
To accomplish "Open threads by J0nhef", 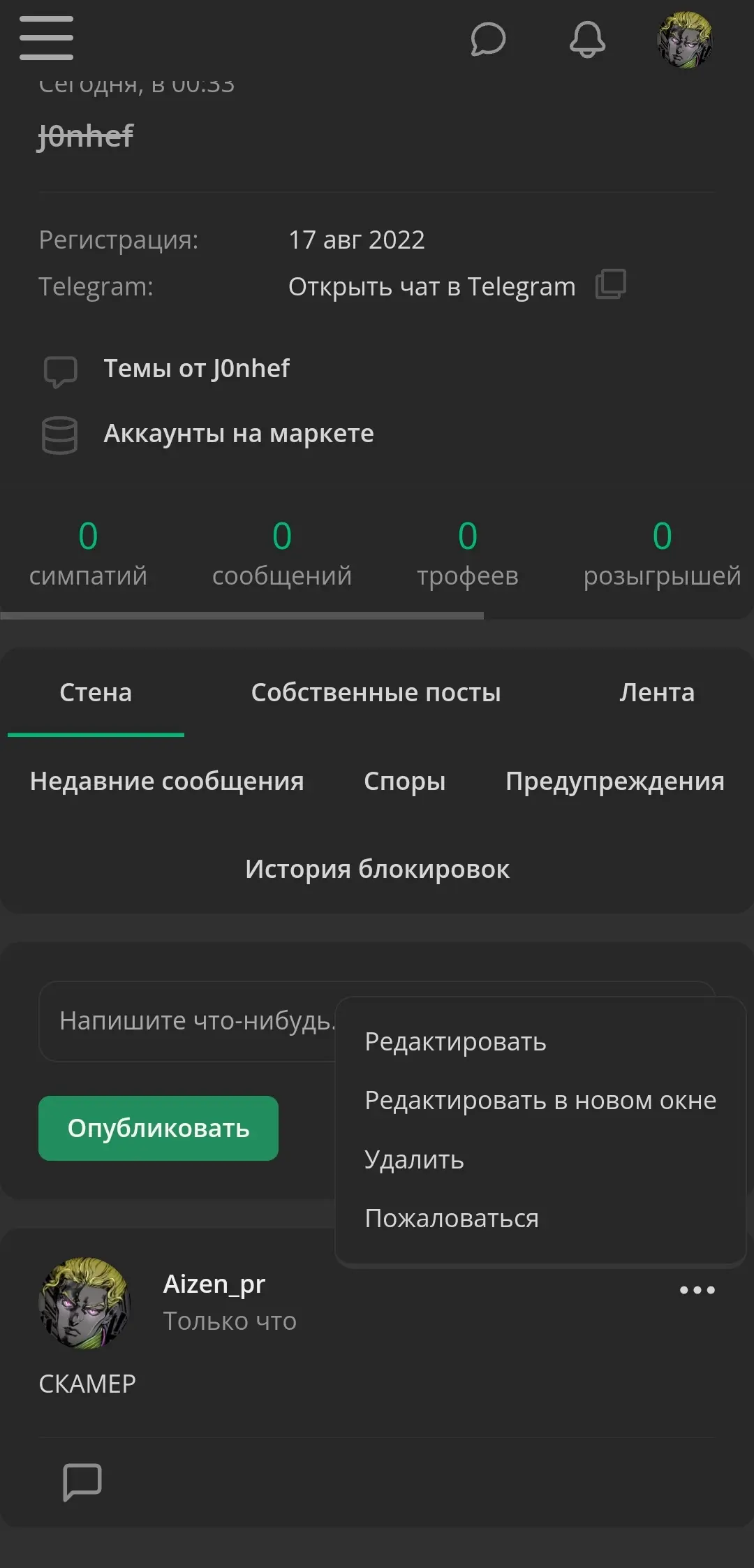I will click(196, 368).
